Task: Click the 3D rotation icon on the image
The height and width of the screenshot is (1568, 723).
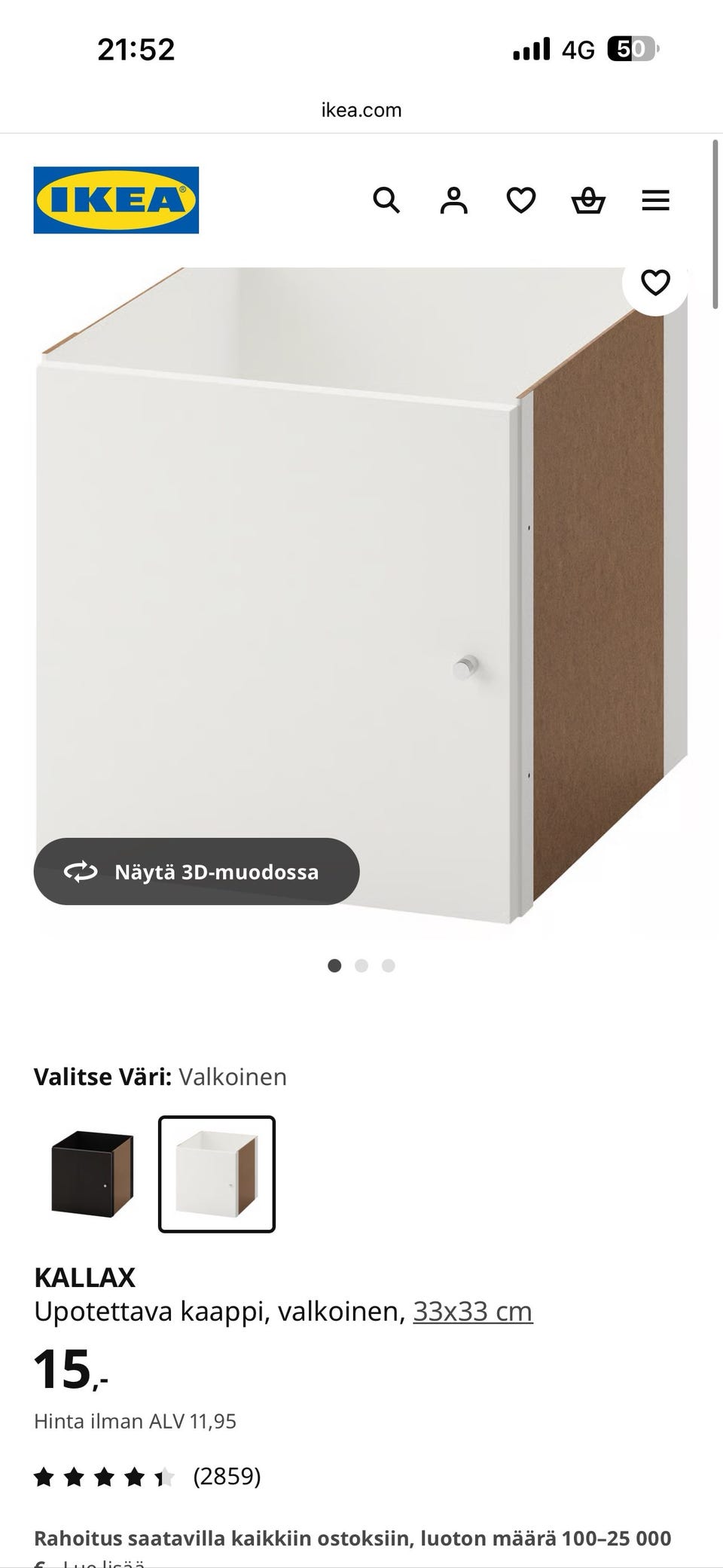Action: pos(79,872)
